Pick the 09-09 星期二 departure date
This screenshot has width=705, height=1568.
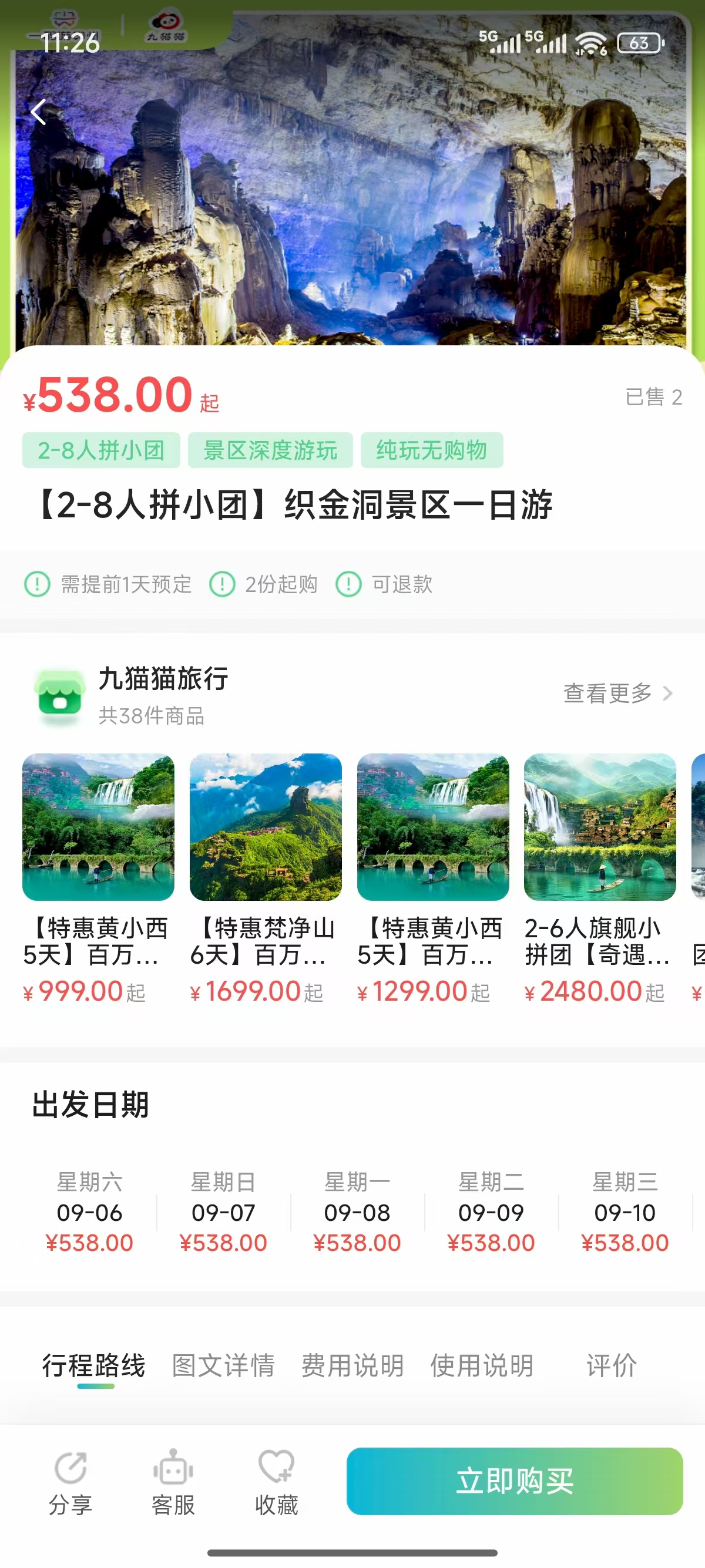tap(491, 1212)
